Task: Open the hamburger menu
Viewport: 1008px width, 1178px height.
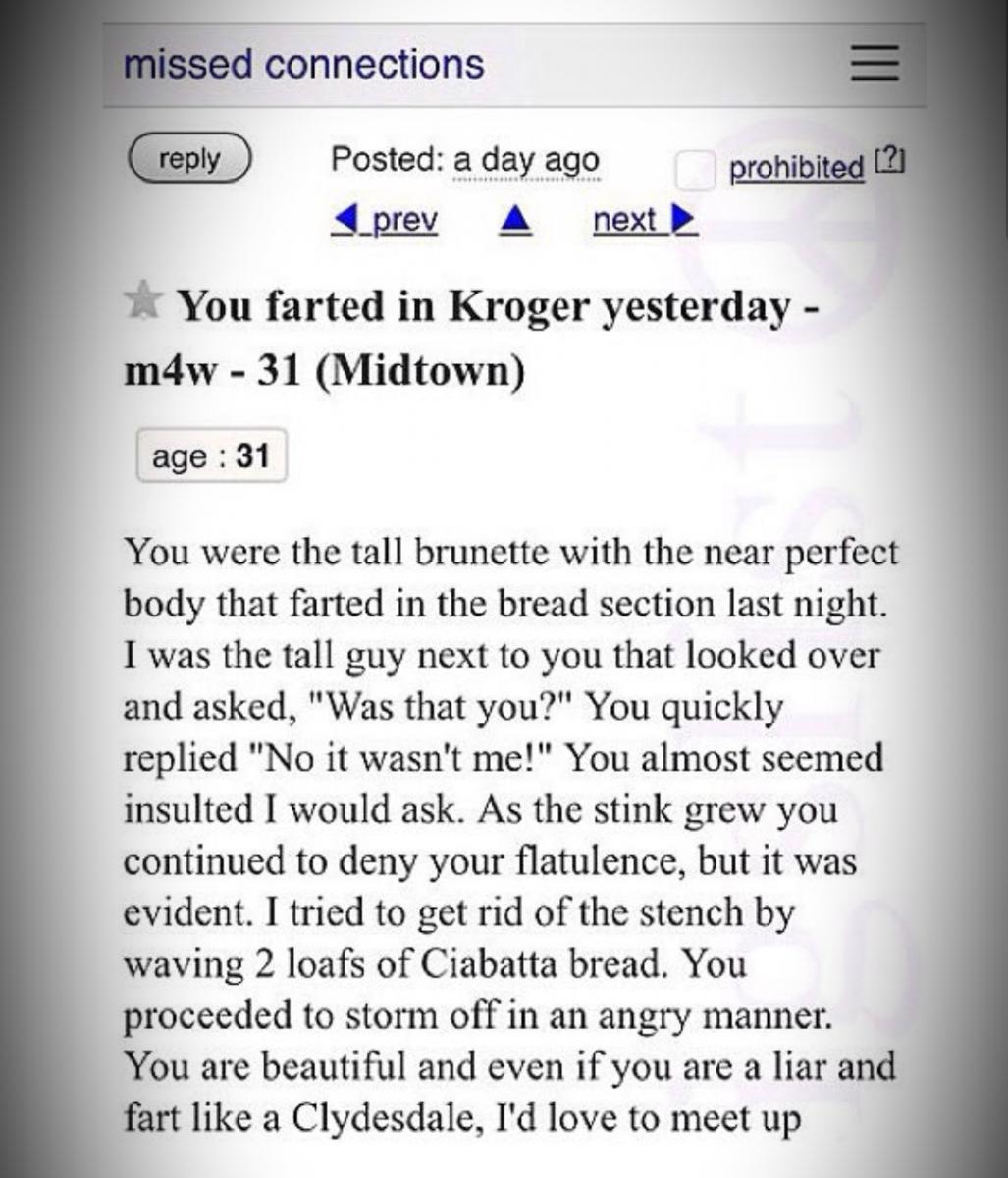Action: 873,65
